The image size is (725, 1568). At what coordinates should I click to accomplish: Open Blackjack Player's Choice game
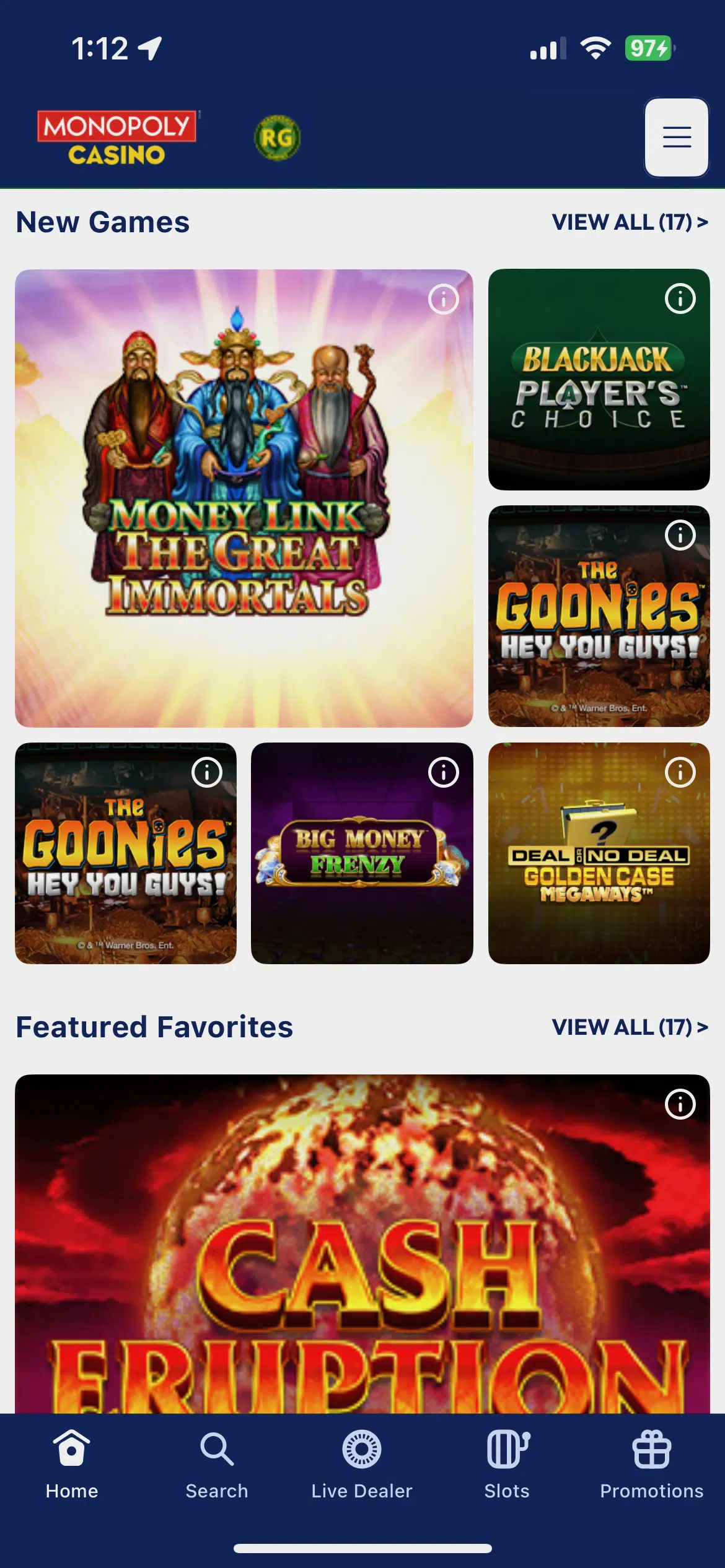pyautogui.click(x=599, y=380)
